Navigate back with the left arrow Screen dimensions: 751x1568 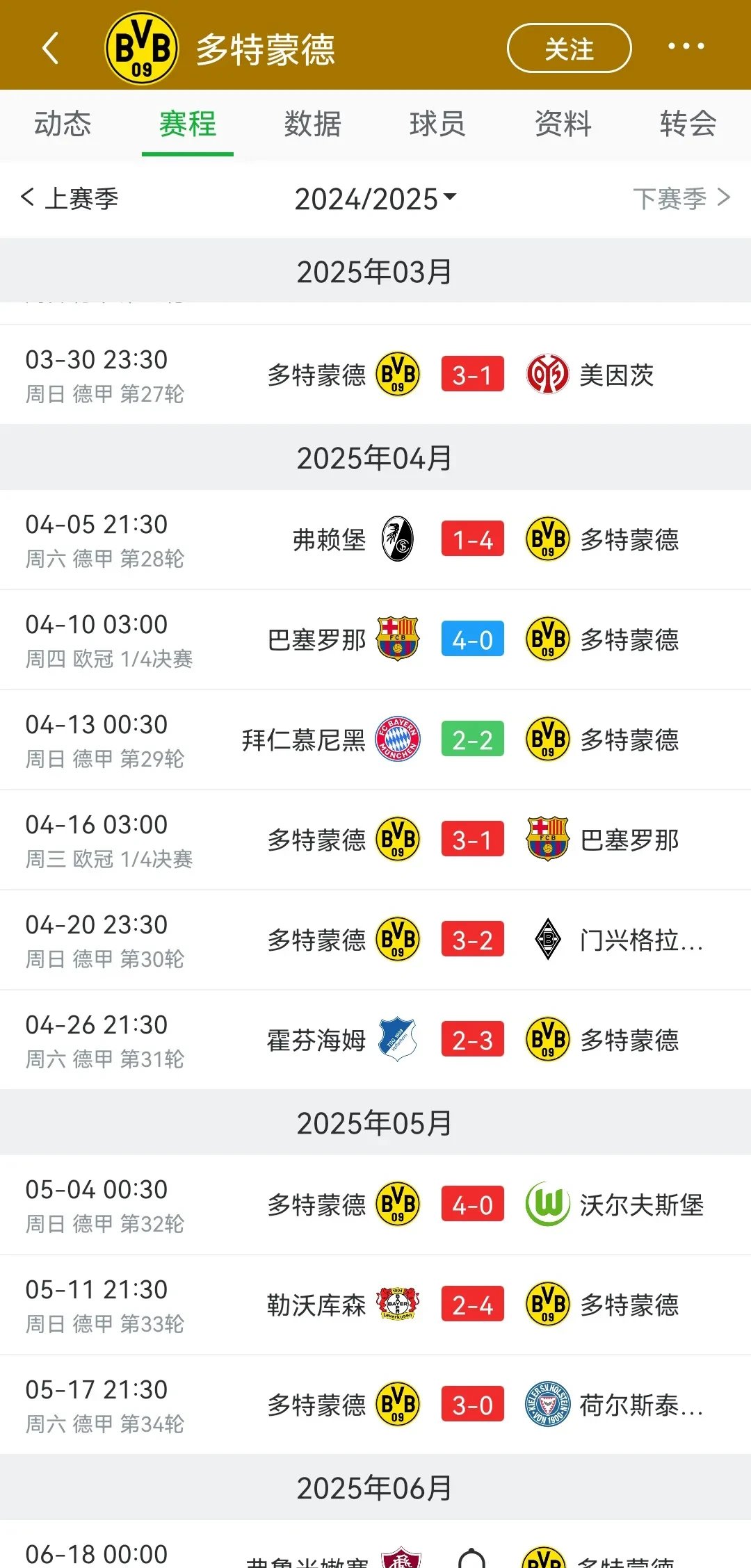click(x=49, y=49)
